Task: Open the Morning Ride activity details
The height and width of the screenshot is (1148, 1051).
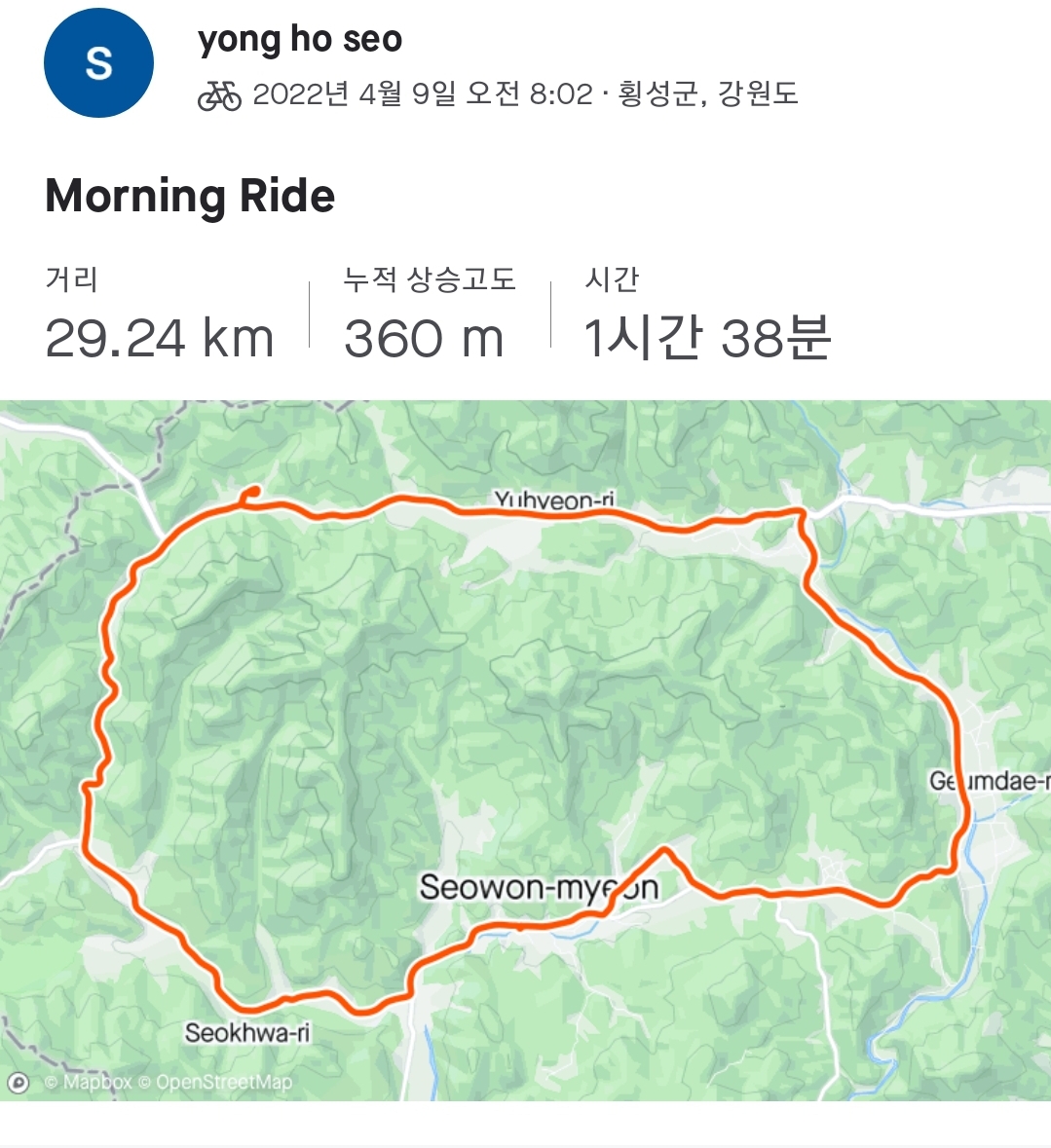Action: coord(190,196)
